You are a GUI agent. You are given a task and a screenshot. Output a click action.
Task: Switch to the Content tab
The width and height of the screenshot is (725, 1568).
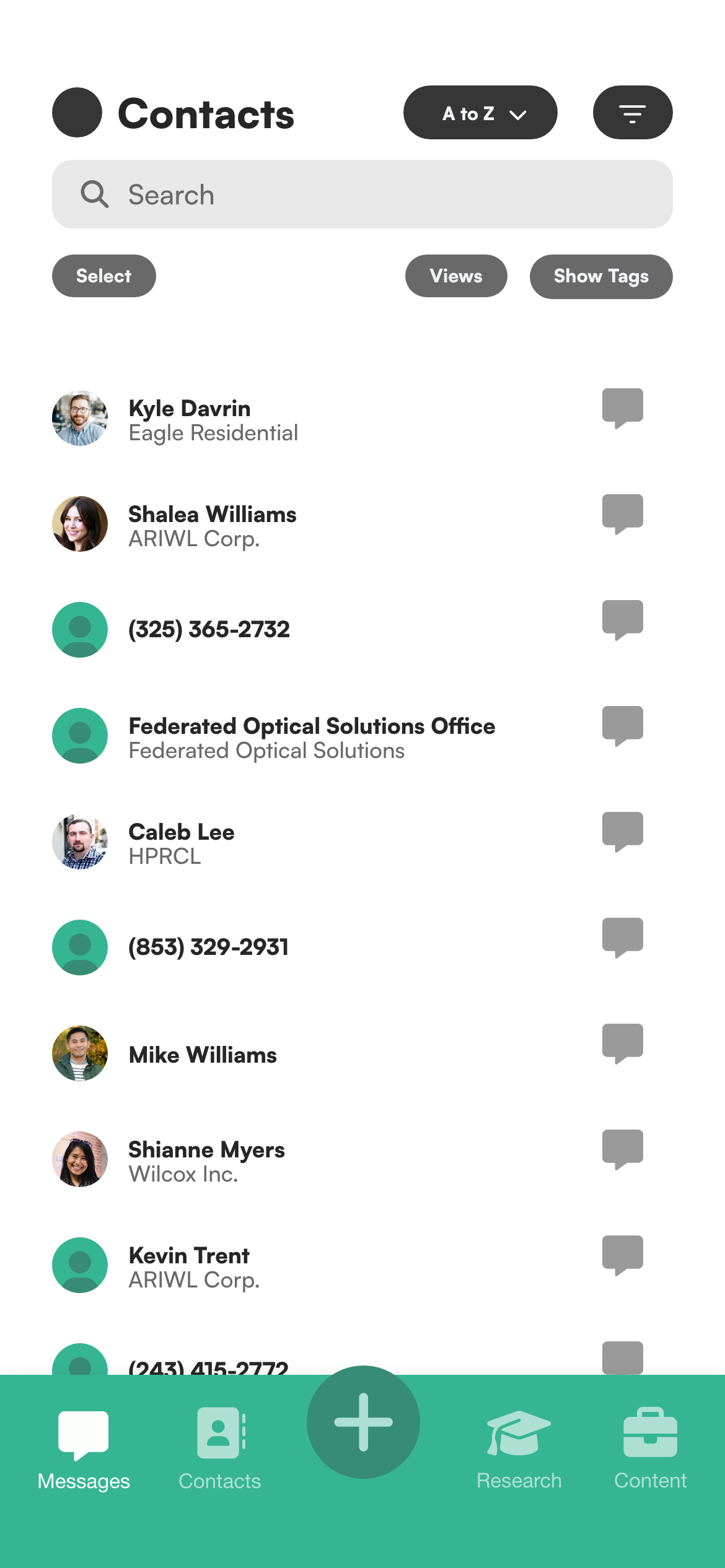point(650,1449)
